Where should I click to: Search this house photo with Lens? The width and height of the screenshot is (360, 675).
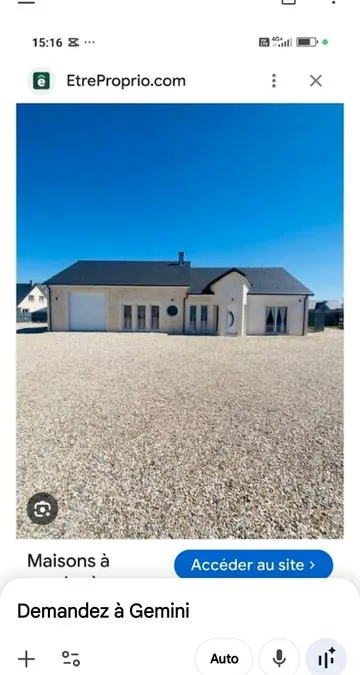[42, 509]
